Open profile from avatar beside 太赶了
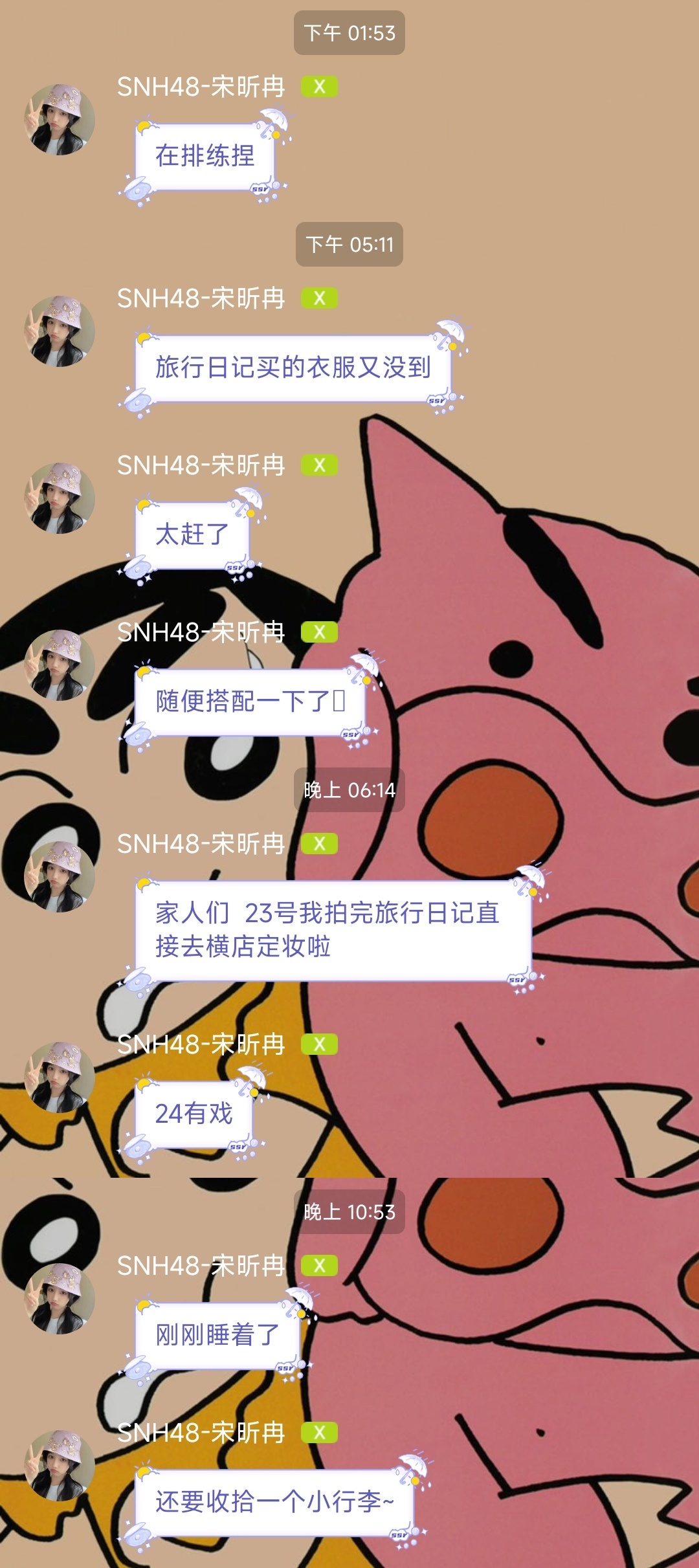This screenshot has width=699, height=1568. [60, 498]
